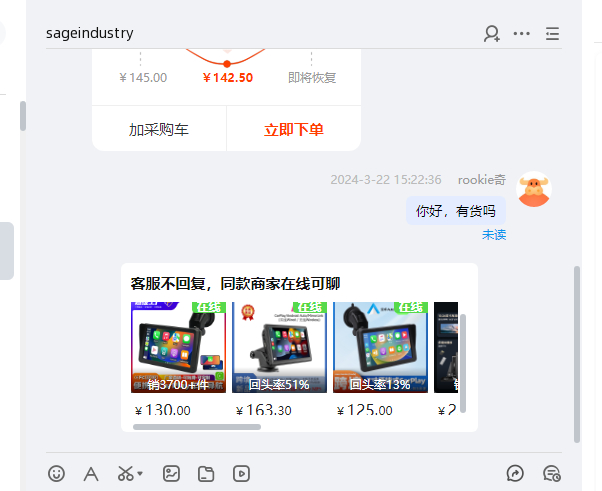Tap the 加采购车 button
Image resolution: width=602 pixels, height=491 pixels.
pos(159,130)
